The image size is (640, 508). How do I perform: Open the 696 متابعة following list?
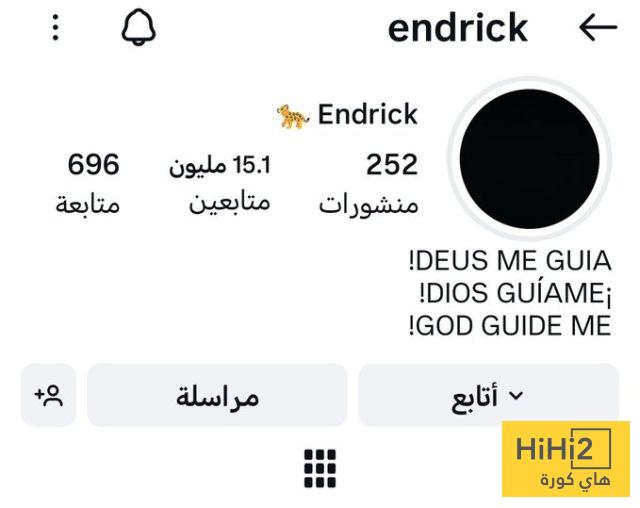[x=88, y=184]
